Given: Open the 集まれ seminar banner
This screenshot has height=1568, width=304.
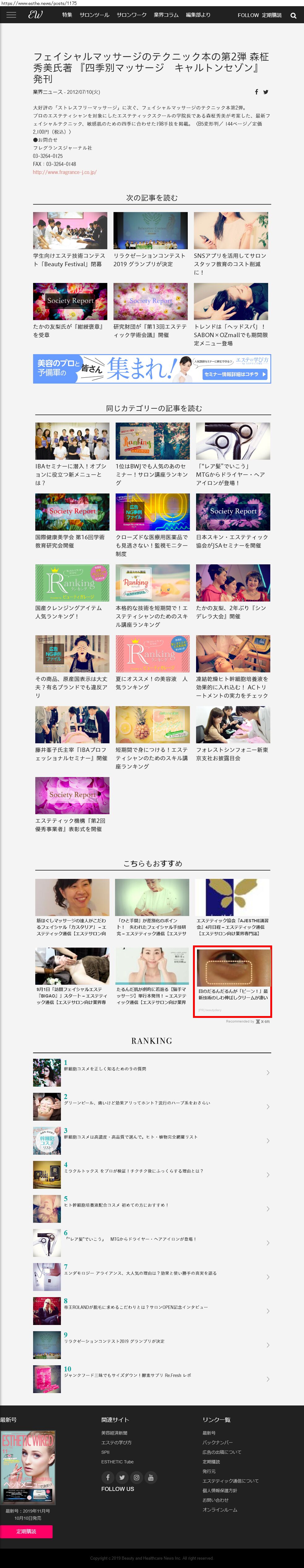Looking at the screenshot, I should coord(152,368).
